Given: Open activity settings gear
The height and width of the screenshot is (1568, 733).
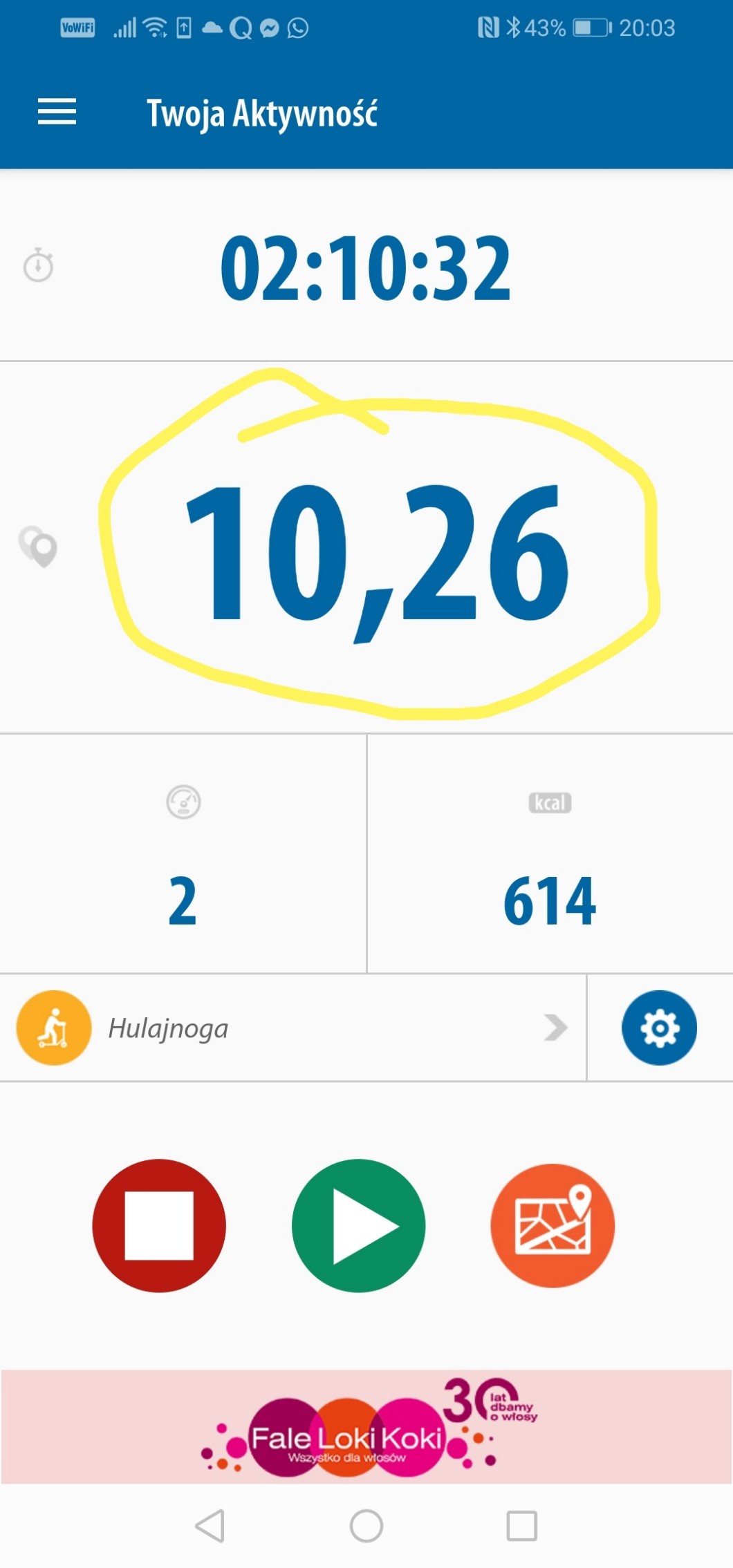Looking at the screenshot, I should (x=659, y=1028).
